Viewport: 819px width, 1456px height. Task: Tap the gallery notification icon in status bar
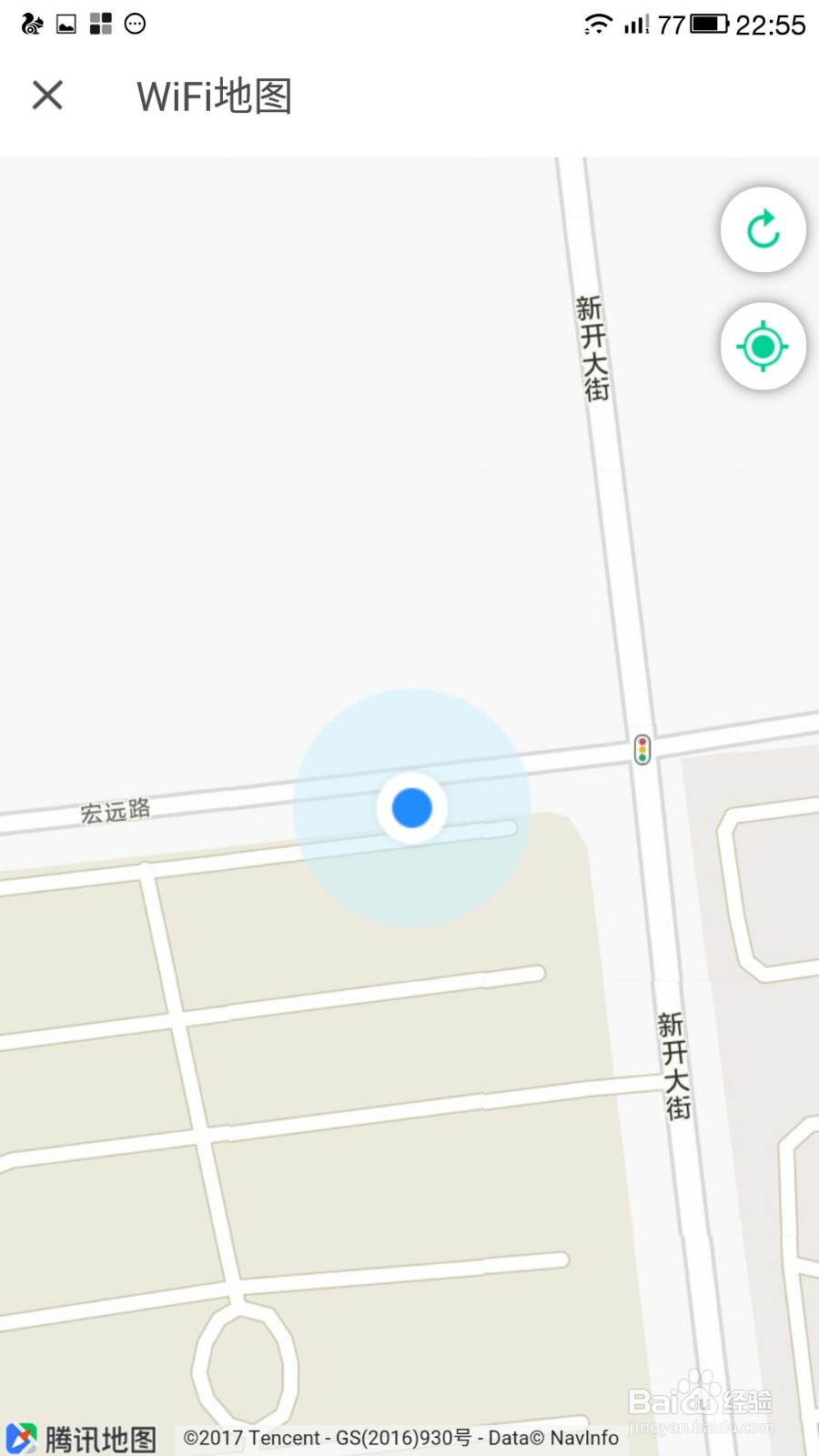[64, 23]
